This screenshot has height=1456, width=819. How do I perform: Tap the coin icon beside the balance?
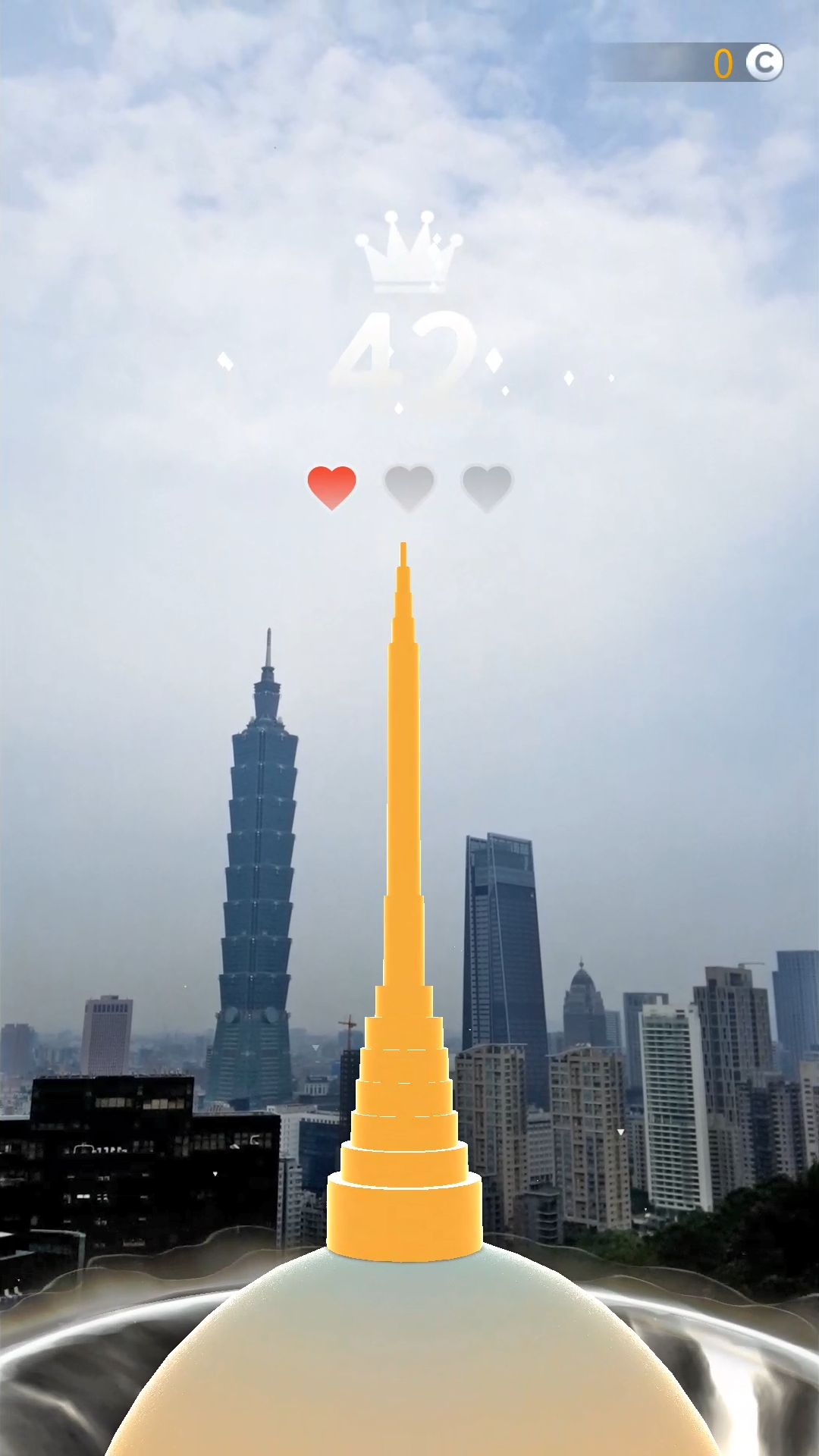click(x=764, y=62)
